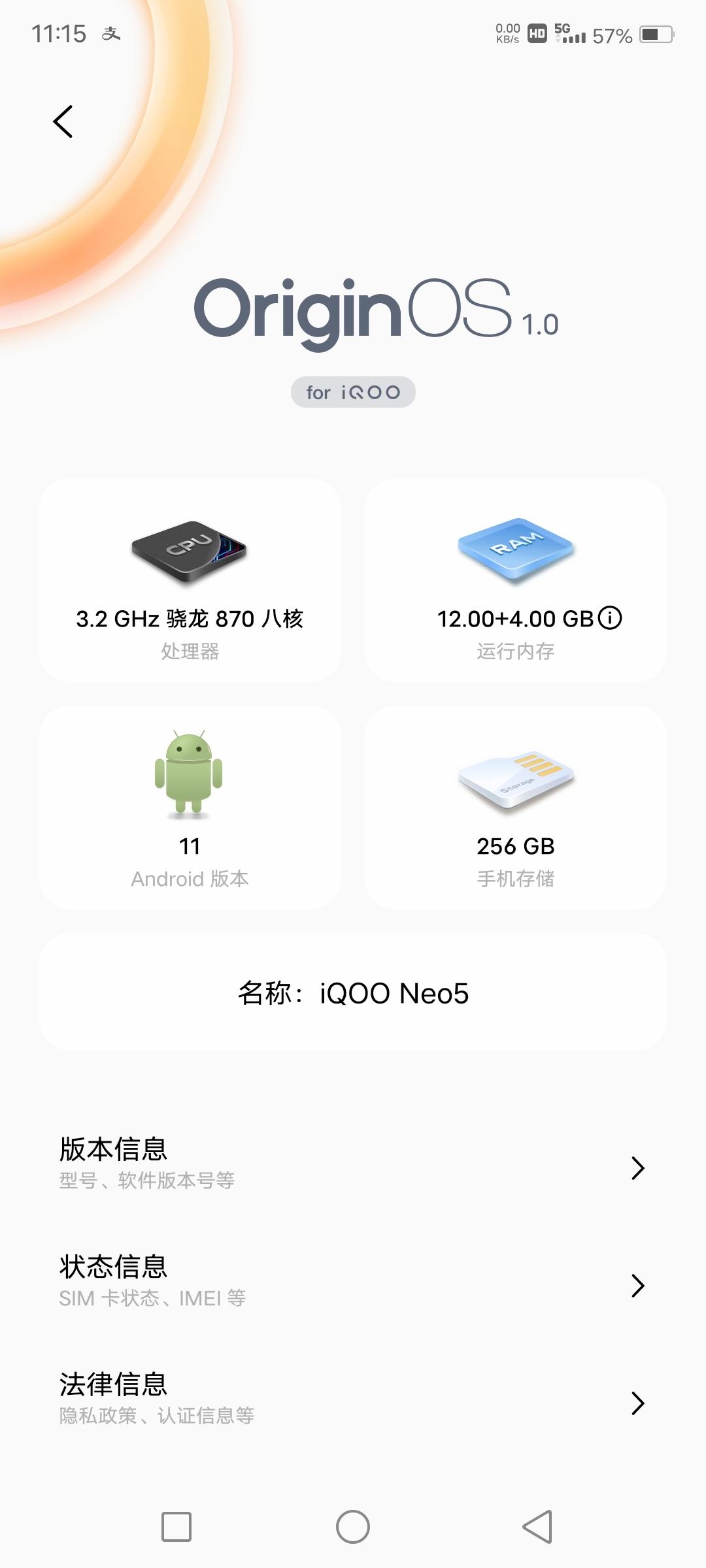
Task: Tap the back arrow at top left
Action: coord(63,122)
